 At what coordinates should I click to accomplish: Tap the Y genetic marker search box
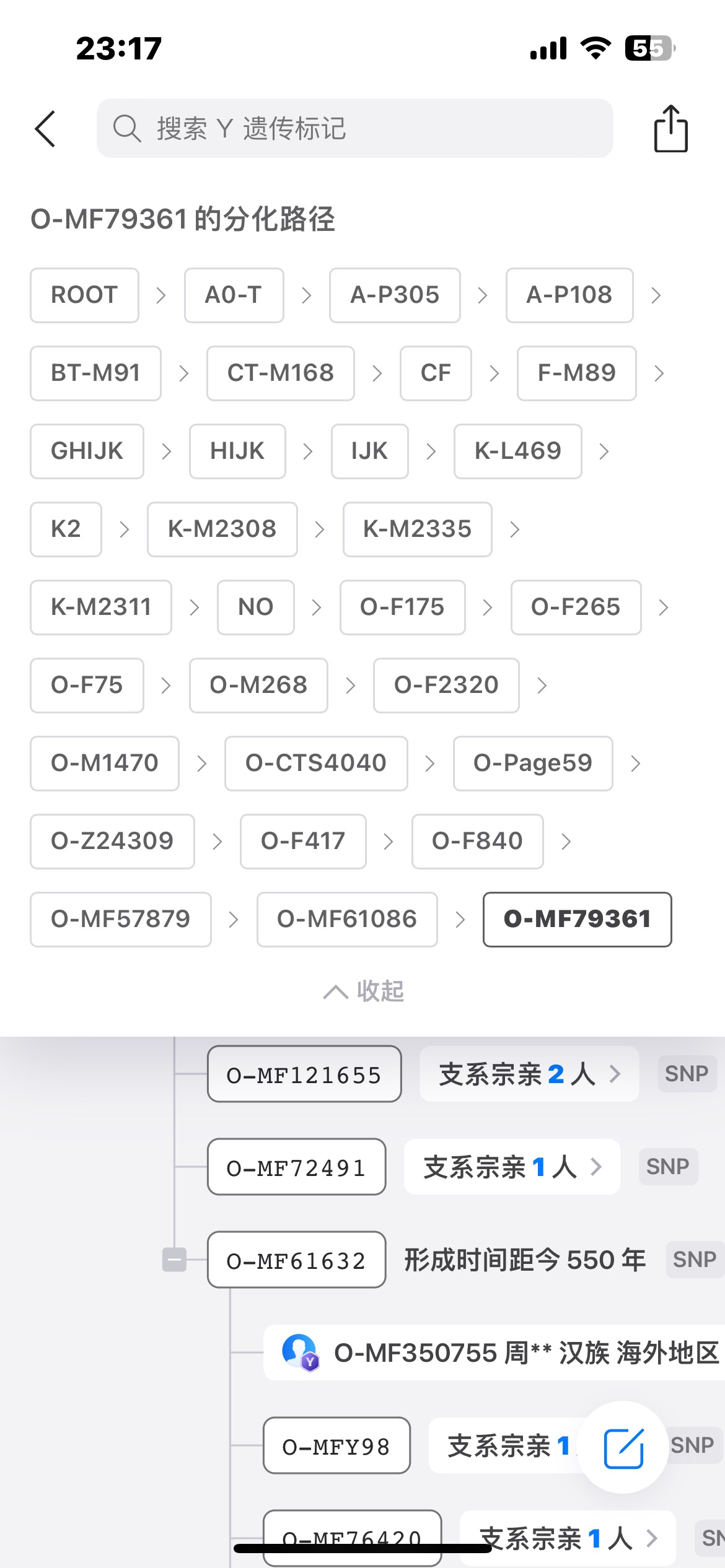click(354, 128)
